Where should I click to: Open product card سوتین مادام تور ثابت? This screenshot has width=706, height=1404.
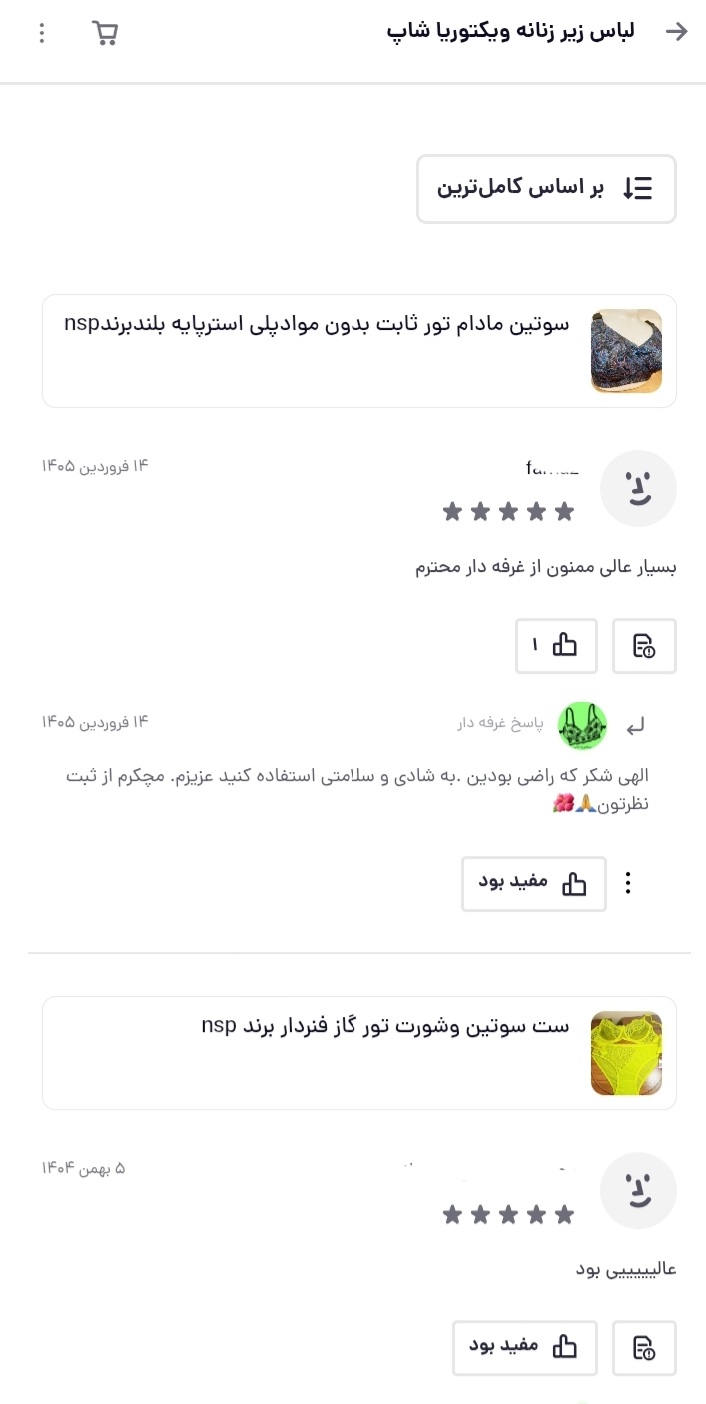click(359, 351)
